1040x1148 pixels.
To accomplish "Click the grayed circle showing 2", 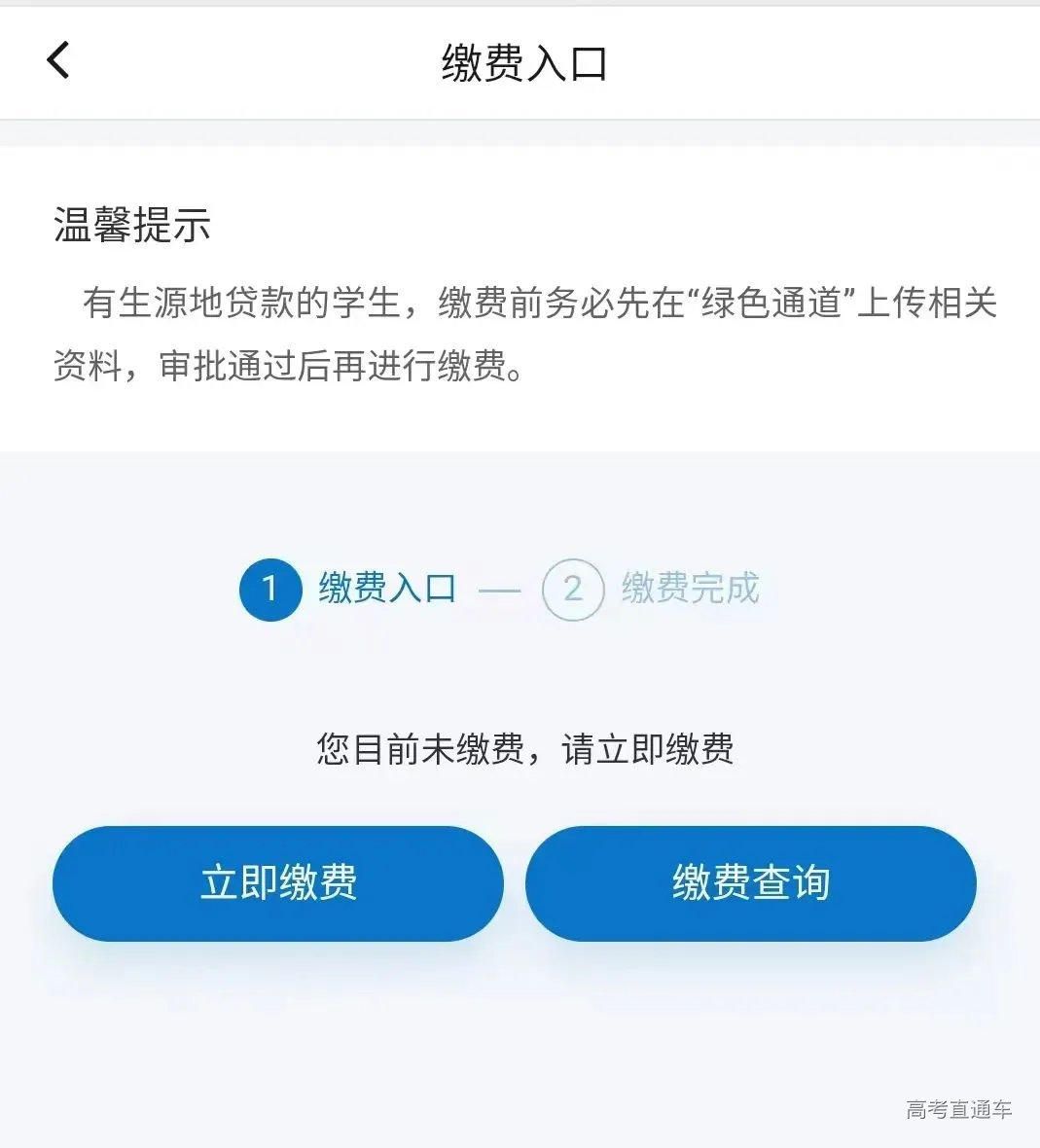I will tap(572, 589).
